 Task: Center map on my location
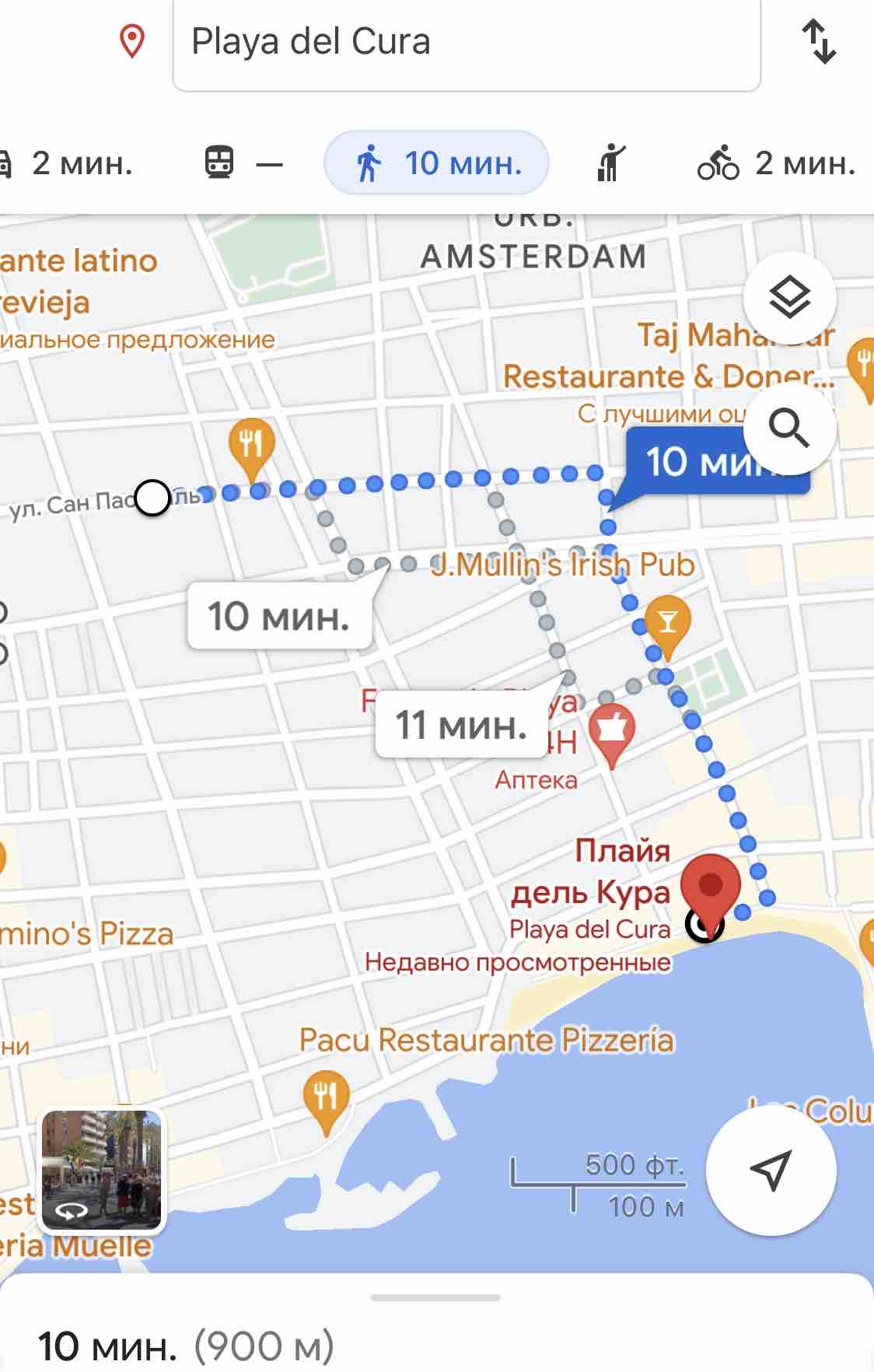click(x=771, y=1169)
